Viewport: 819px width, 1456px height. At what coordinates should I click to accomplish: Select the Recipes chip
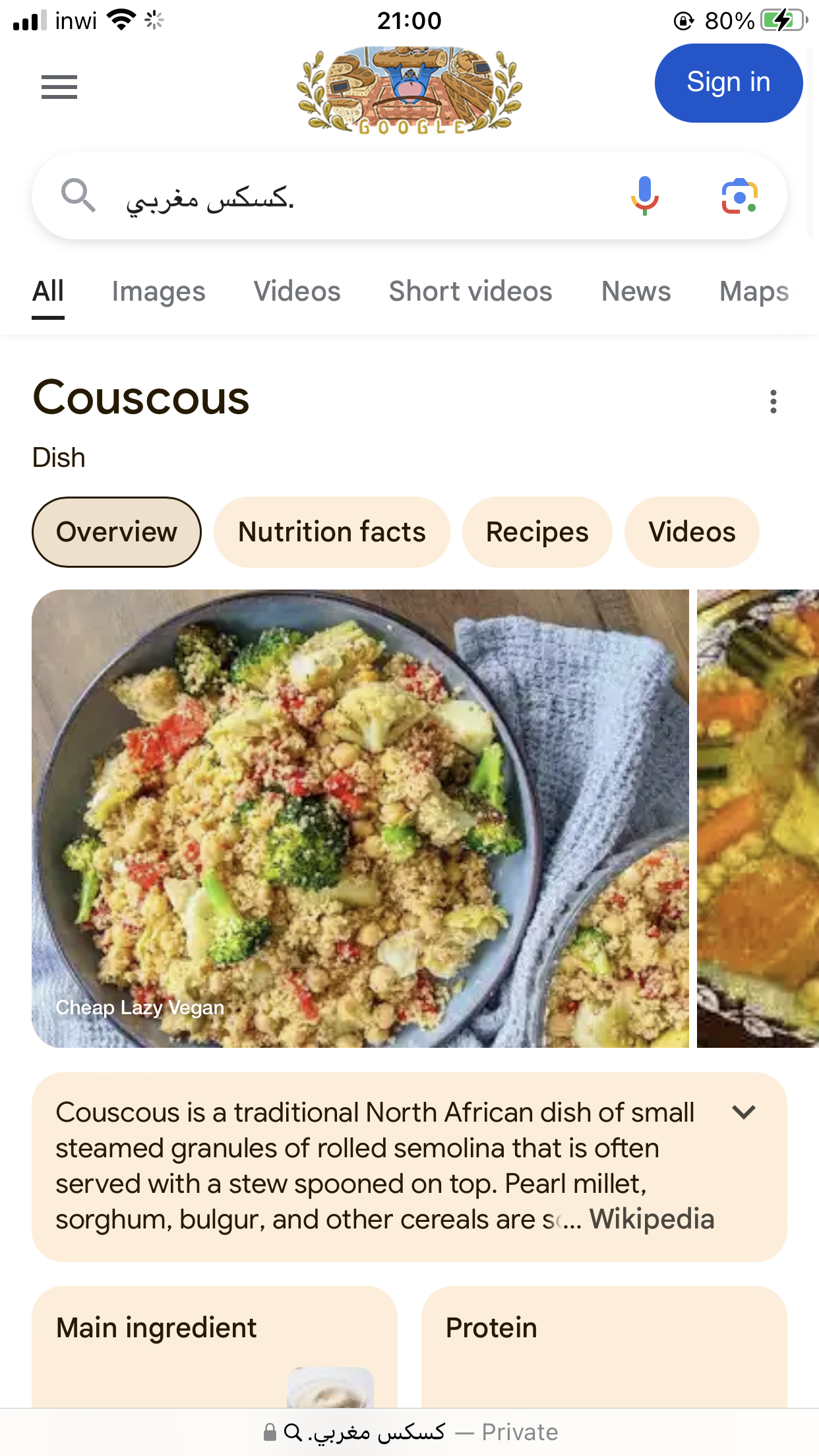tap(537, 532)
